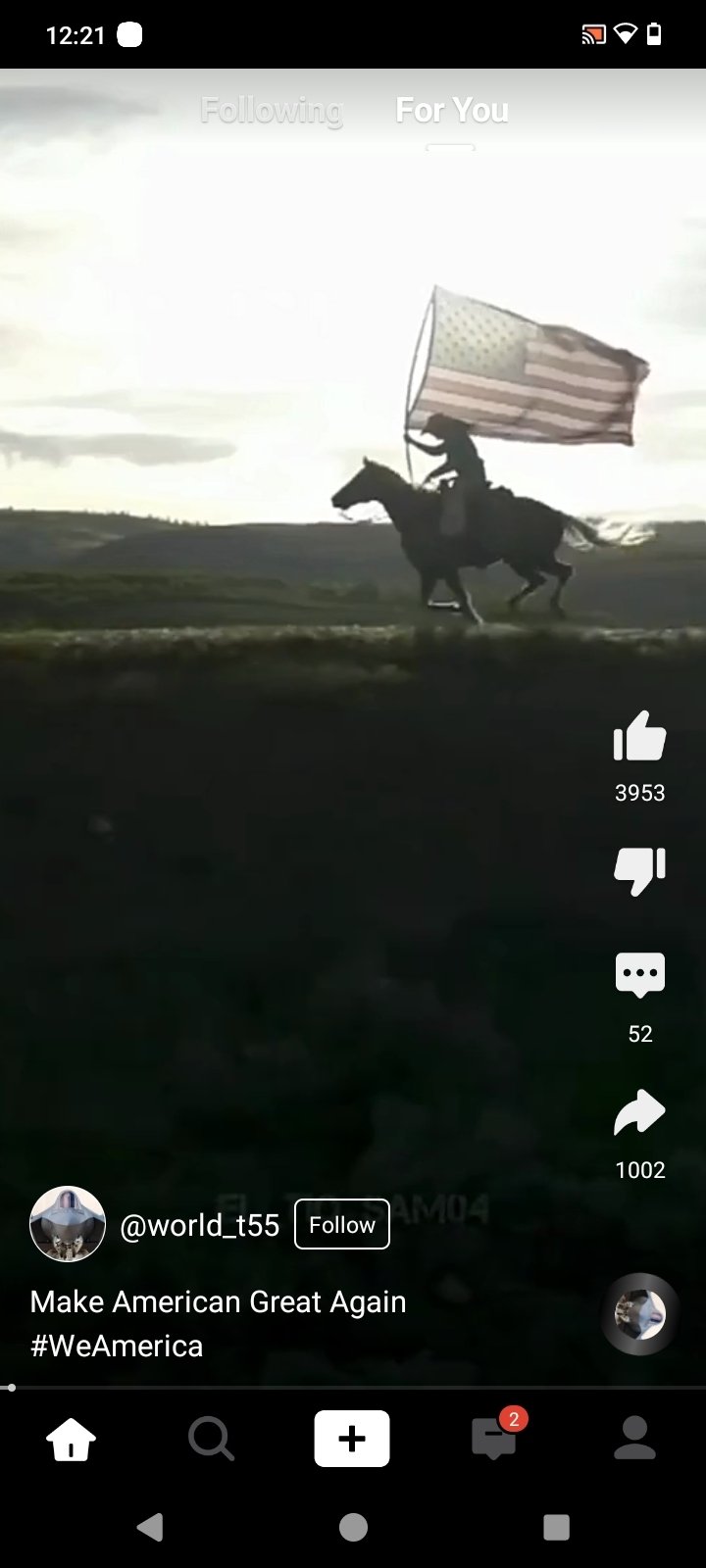Share this video

(x=639, y=1112)
